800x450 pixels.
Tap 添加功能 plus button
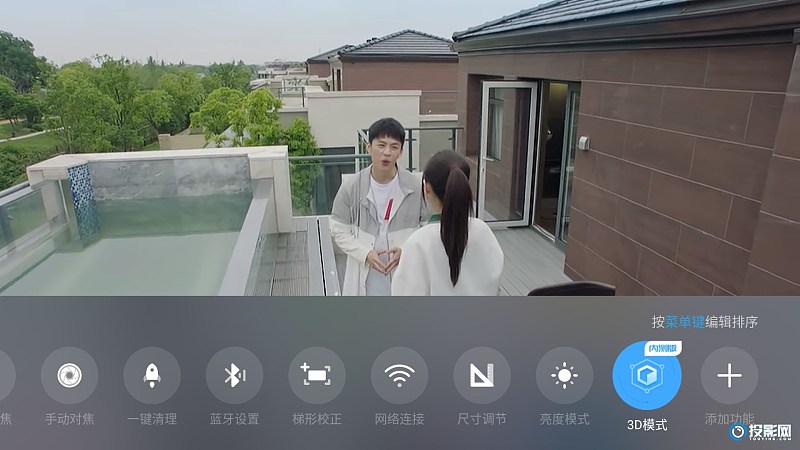(x=729, y=376)
